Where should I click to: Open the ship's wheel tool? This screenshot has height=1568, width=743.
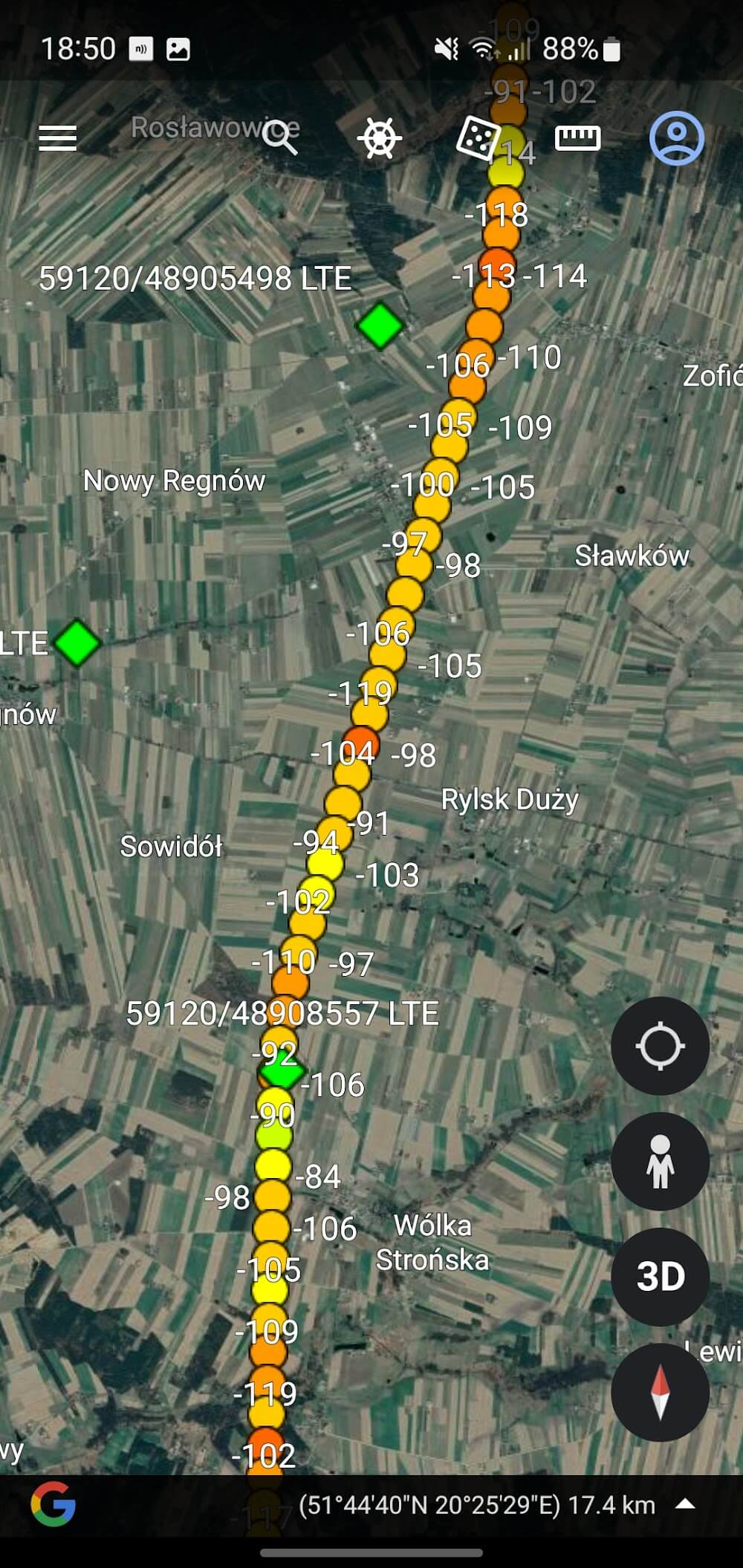pyautogui.click(x=380, y=138)
